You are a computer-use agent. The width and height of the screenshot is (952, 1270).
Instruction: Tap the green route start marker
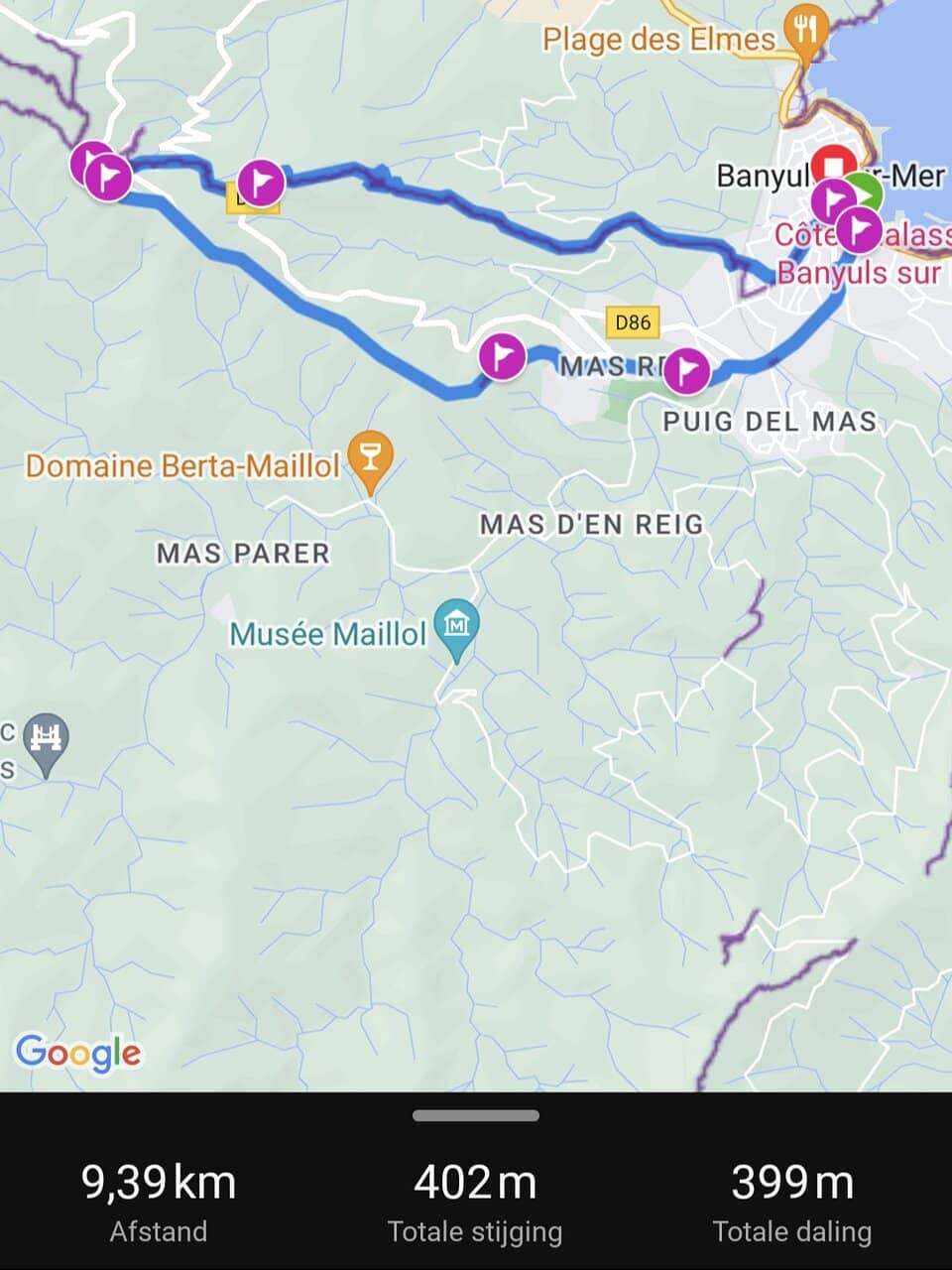point(867,192)
